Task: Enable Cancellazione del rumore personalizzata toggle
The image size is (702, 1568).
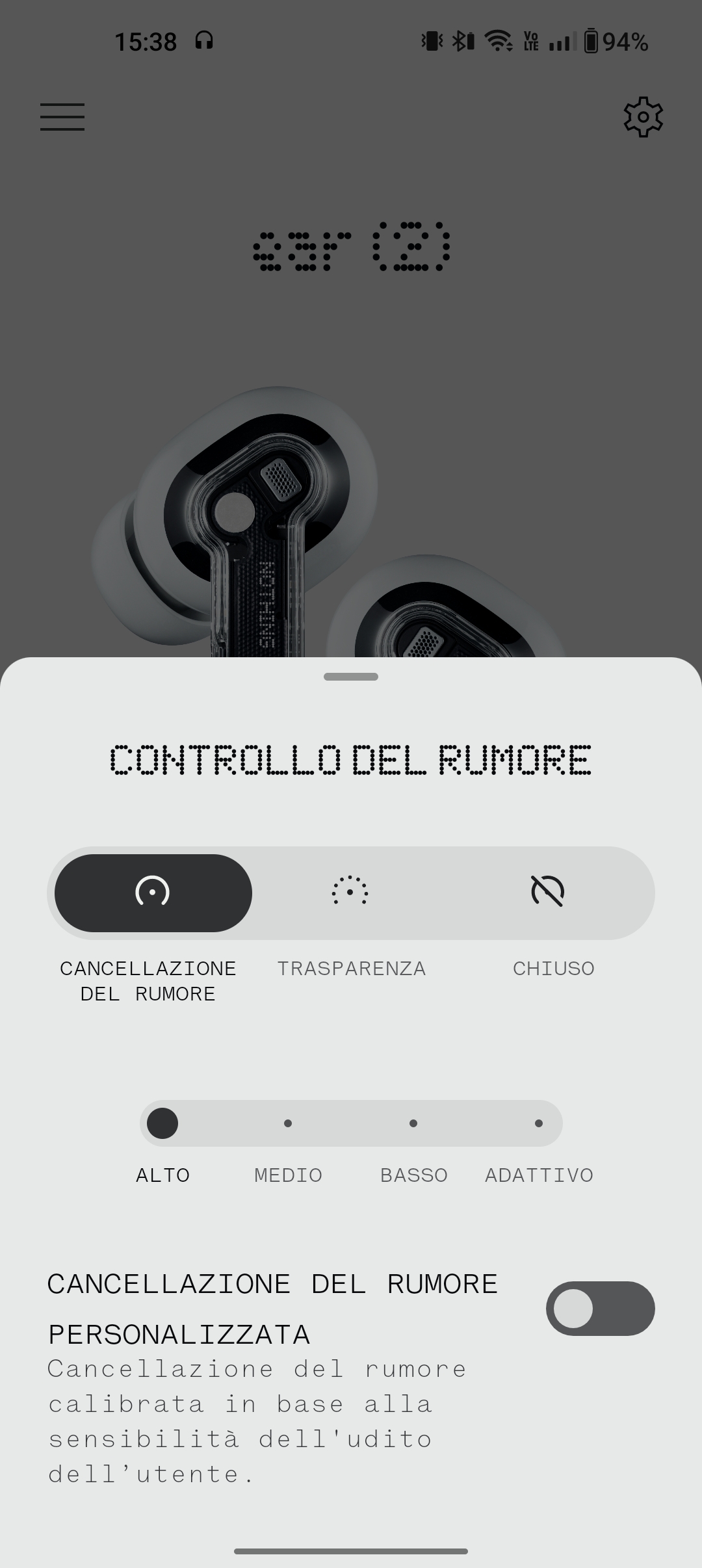Action: pyautogui.click(x=600, y=1309)
